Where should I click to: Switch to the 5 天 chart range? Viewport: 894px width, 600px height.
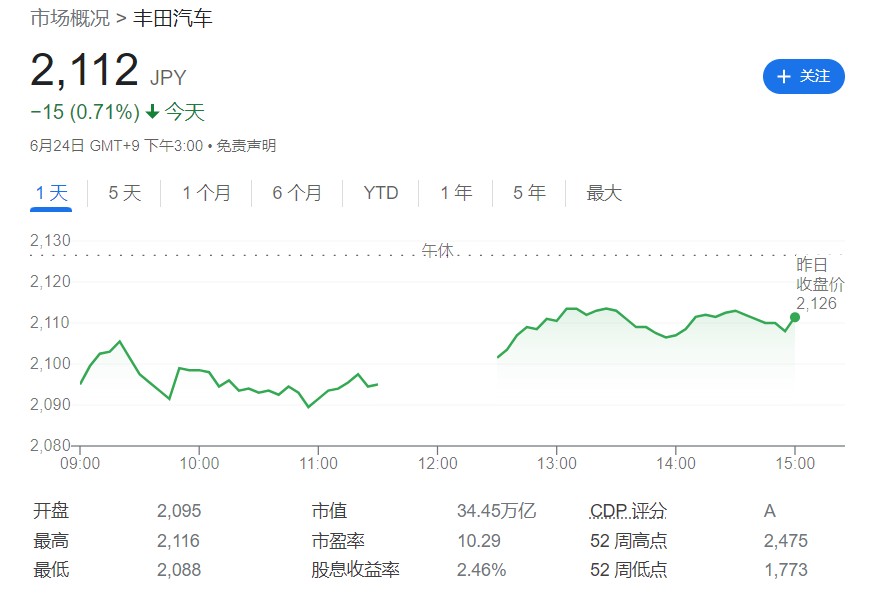[x=124, y=193]
